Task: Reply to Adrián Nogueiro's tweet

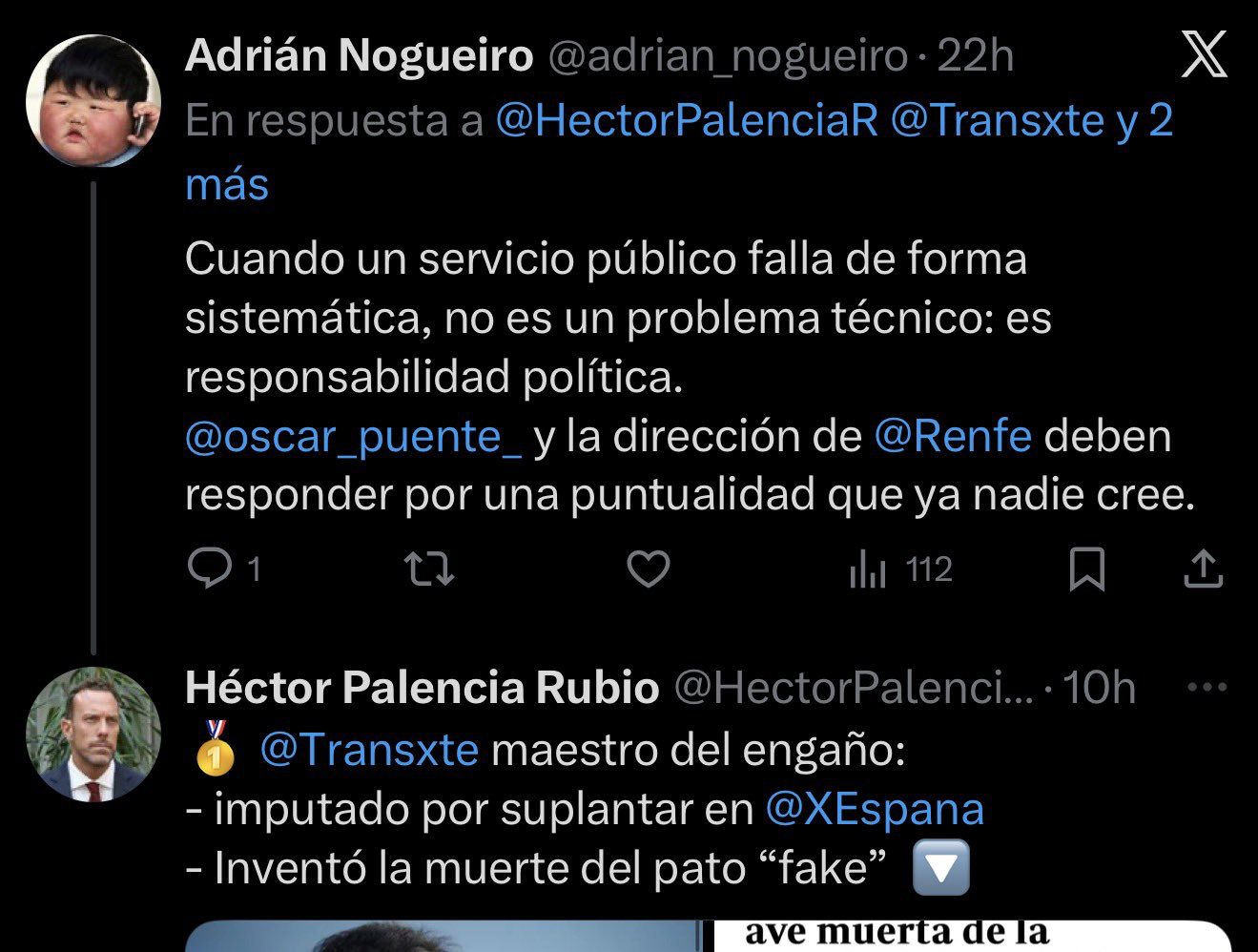Action: point(211,569)
